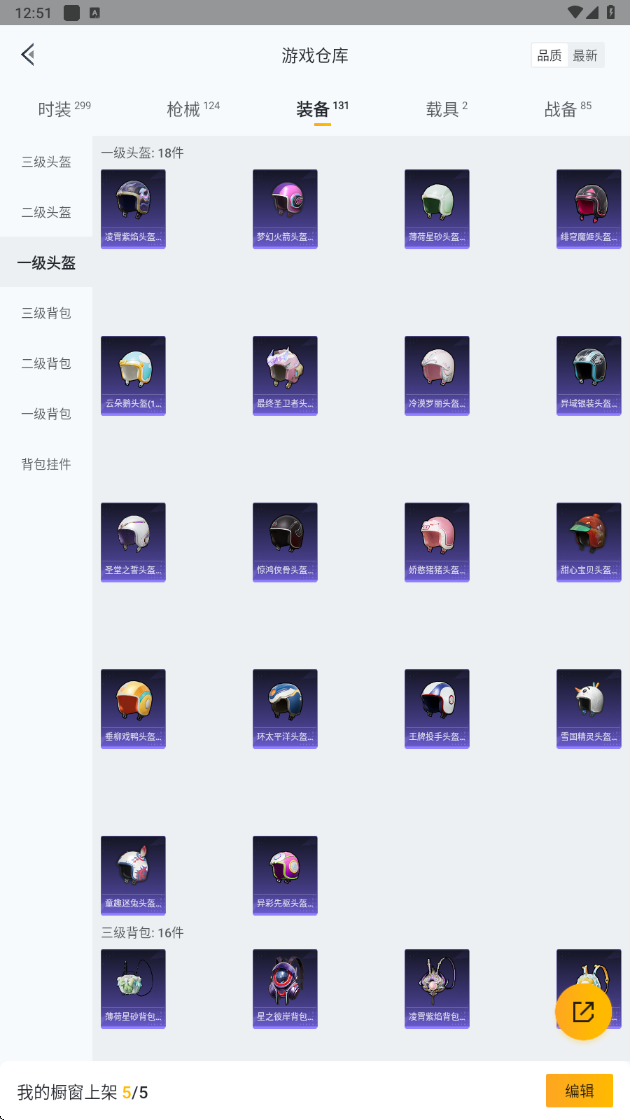Screen dimensions: 630x1120
Task: Sort items by 品质
Action: click(549, 56)
